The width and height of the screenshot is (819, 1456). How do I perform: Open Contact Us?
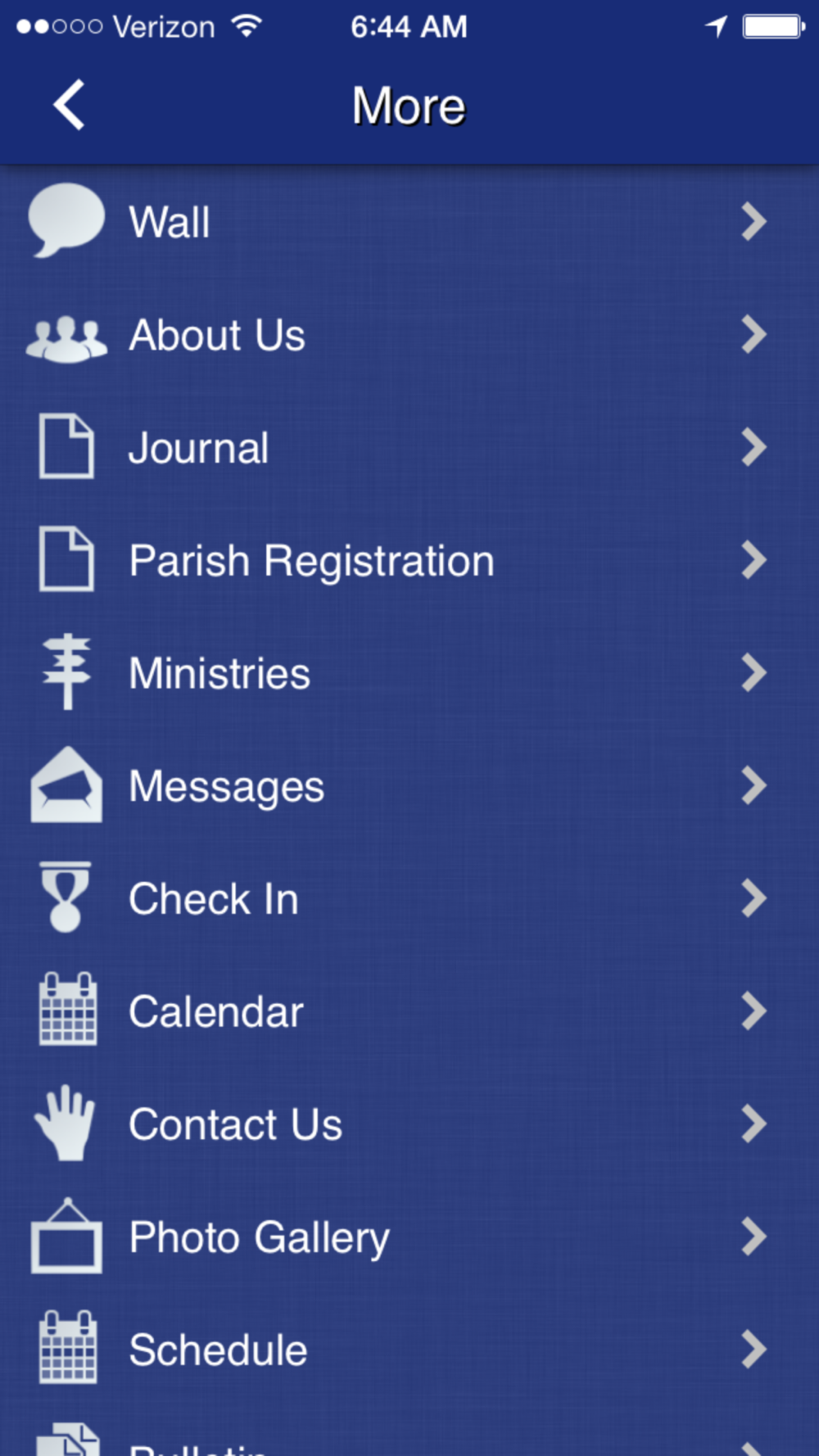(x=409, y=1124)
